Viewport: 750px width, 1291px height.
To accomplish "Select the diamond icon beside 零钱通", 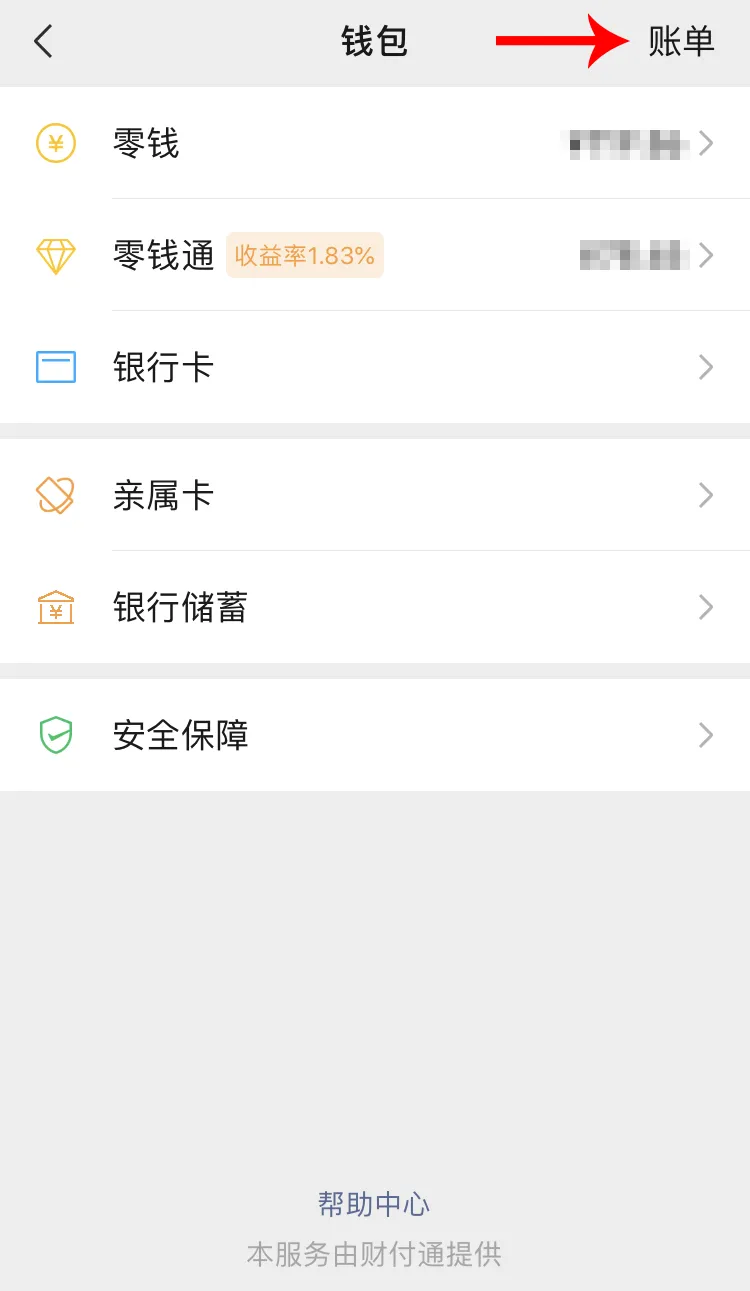I will coord(57,255).
